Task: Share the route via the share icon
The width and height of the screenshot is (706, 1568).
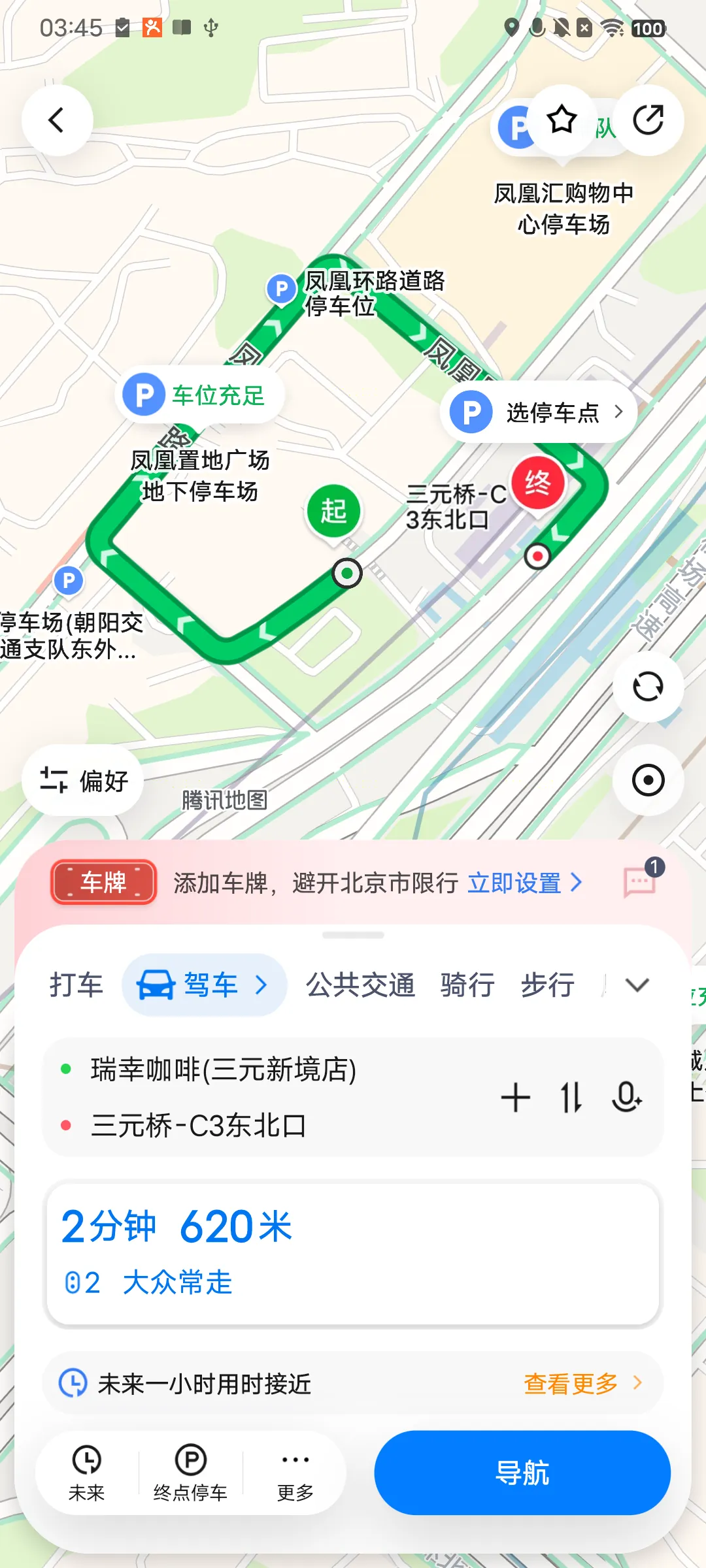Action: 648,120
